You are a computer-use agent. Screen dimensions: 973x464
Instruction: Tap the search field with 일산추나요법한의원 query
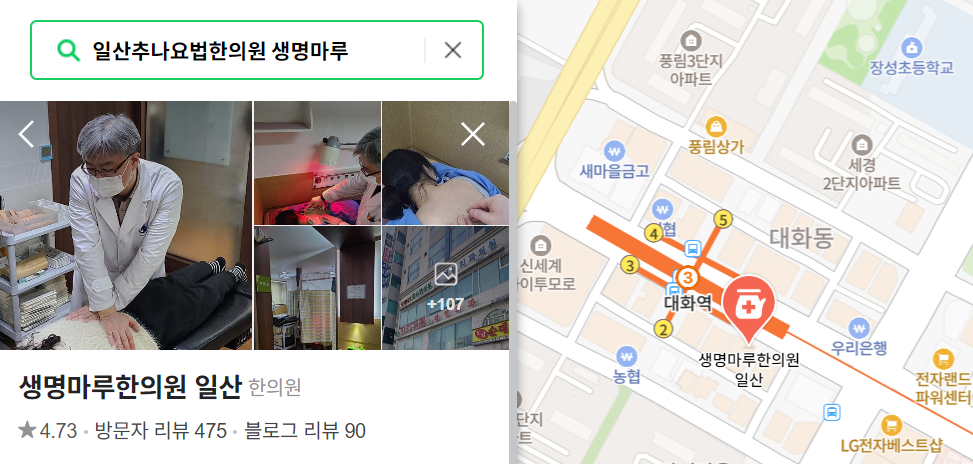pos(230,50)
